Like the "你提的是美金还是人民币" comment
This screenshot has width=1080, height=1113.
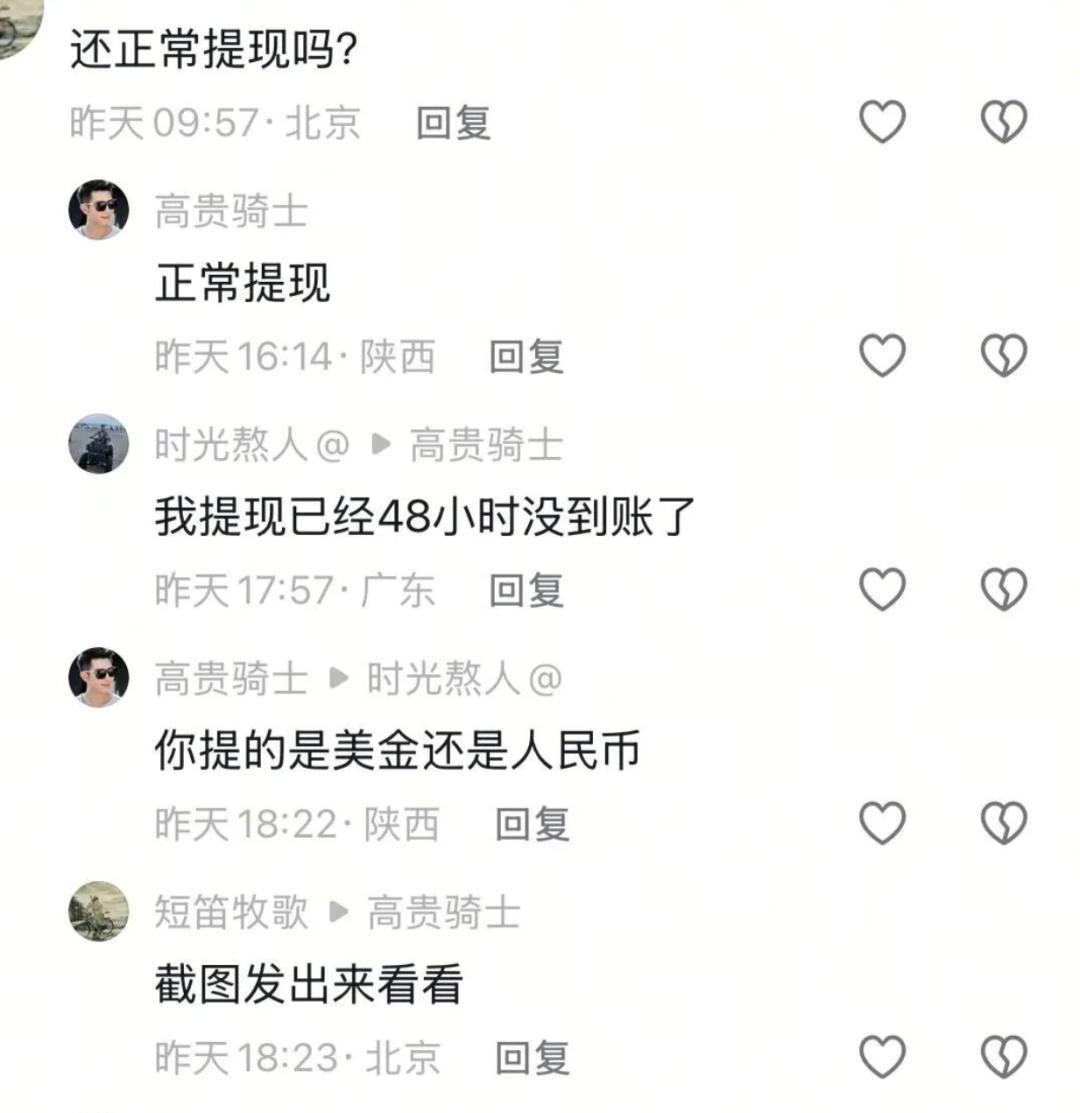click(882, 824)
